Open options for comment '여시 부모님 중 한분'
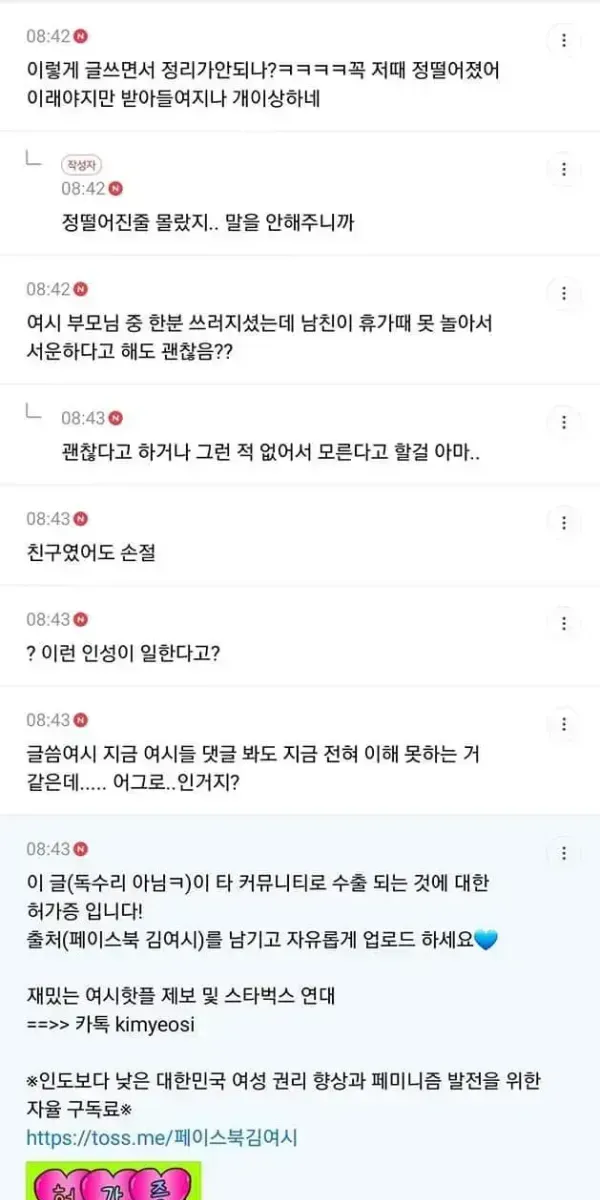Screen dimensions: 600x1200 [x=564, y=294]
